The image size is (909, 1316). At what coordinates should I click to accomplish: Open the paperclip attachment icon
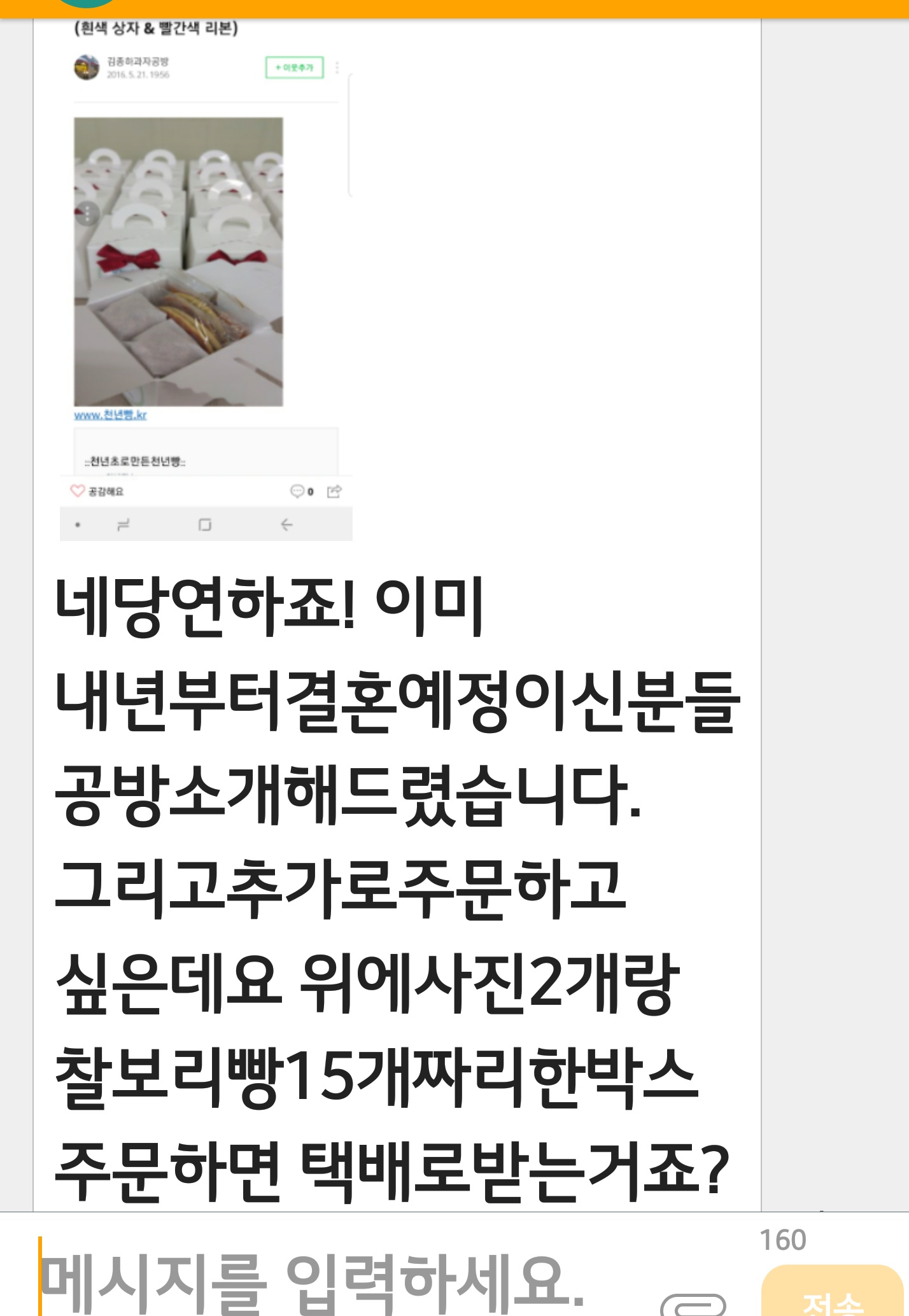693,1305
